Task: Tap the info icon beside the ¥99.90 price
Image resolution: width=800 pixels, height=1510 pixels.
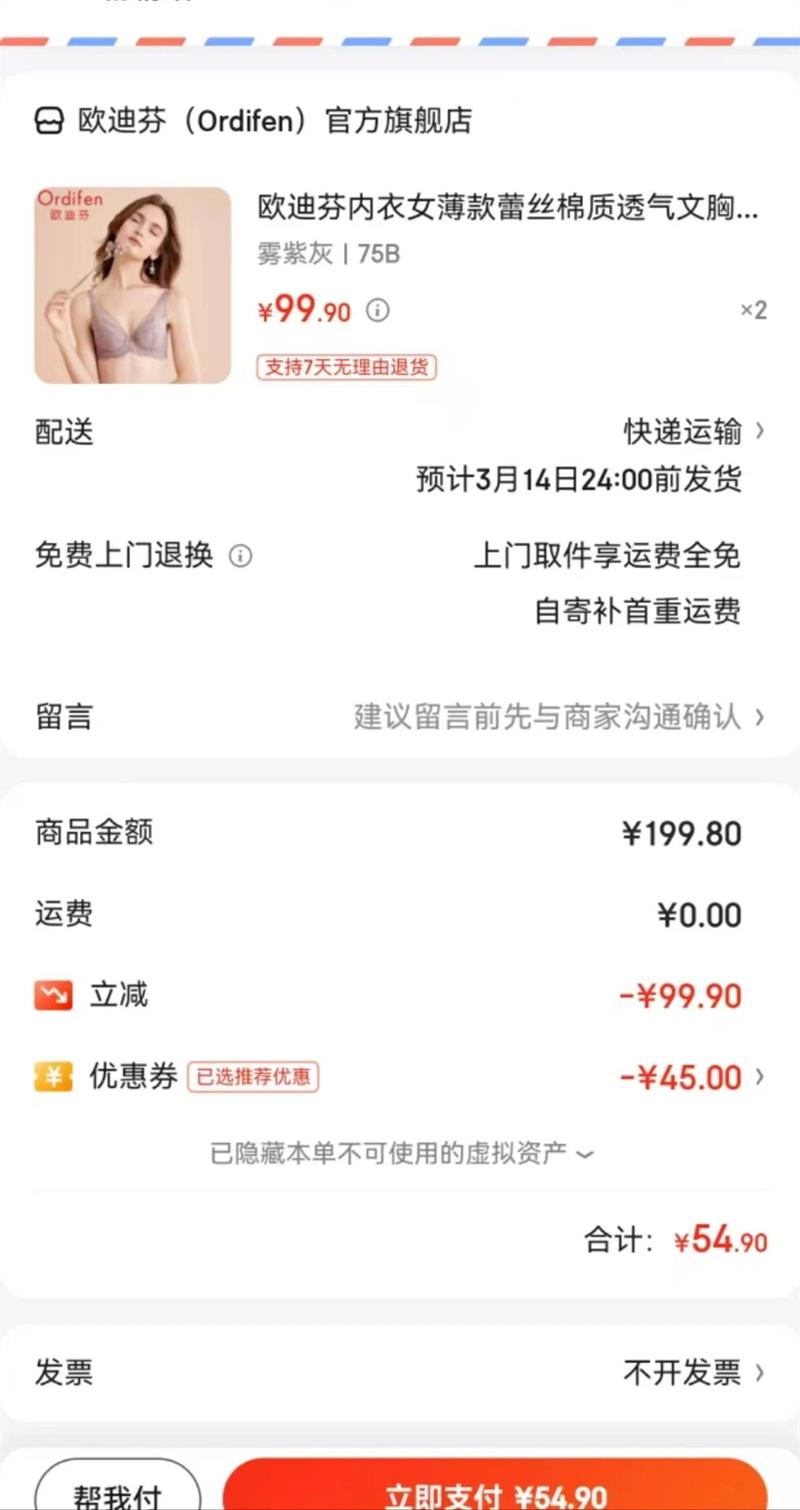Action: click(x=377, y=310)
